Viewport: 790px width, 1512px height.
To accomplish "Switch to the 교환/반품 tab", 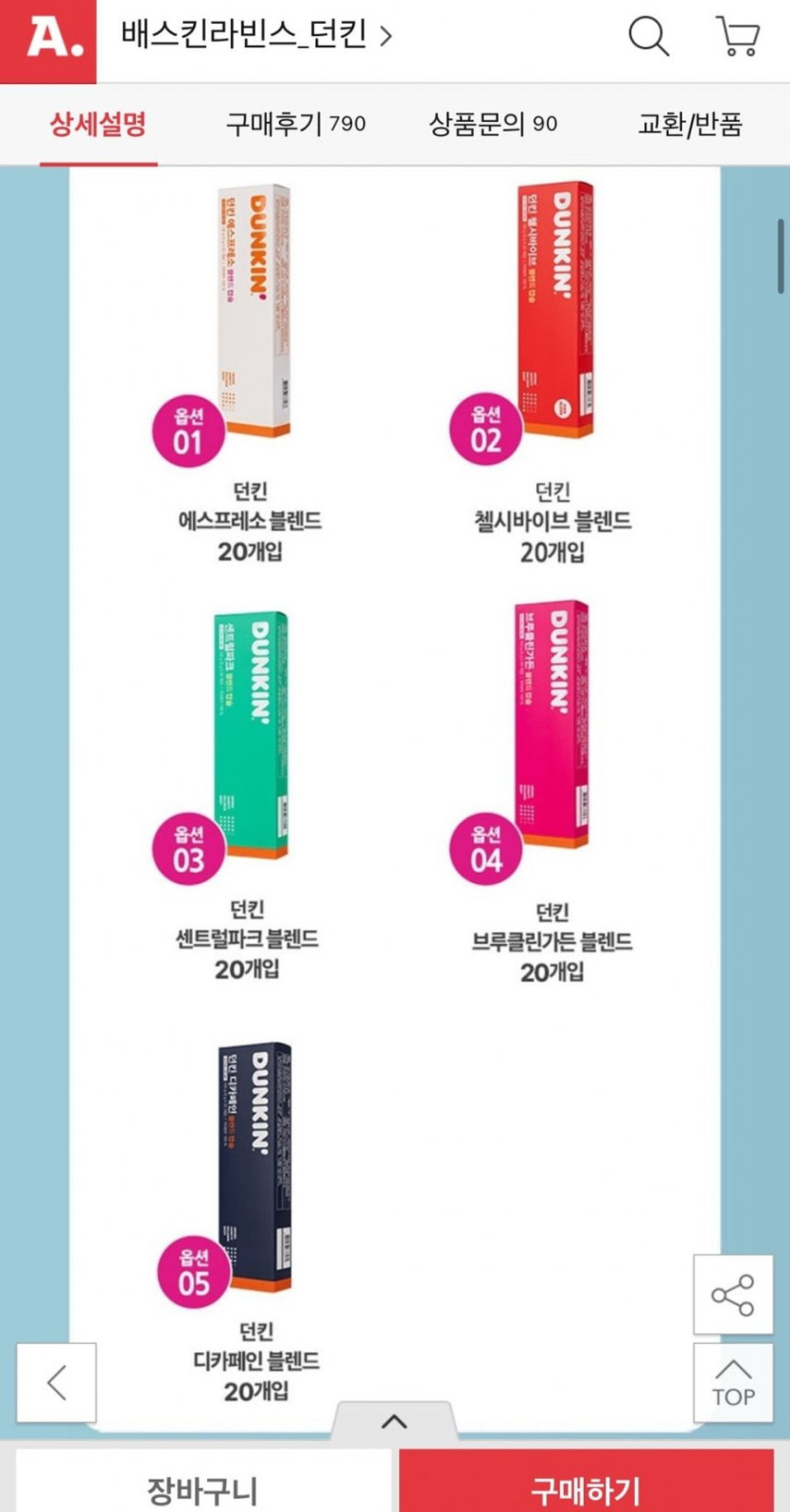I will (690, 124).
